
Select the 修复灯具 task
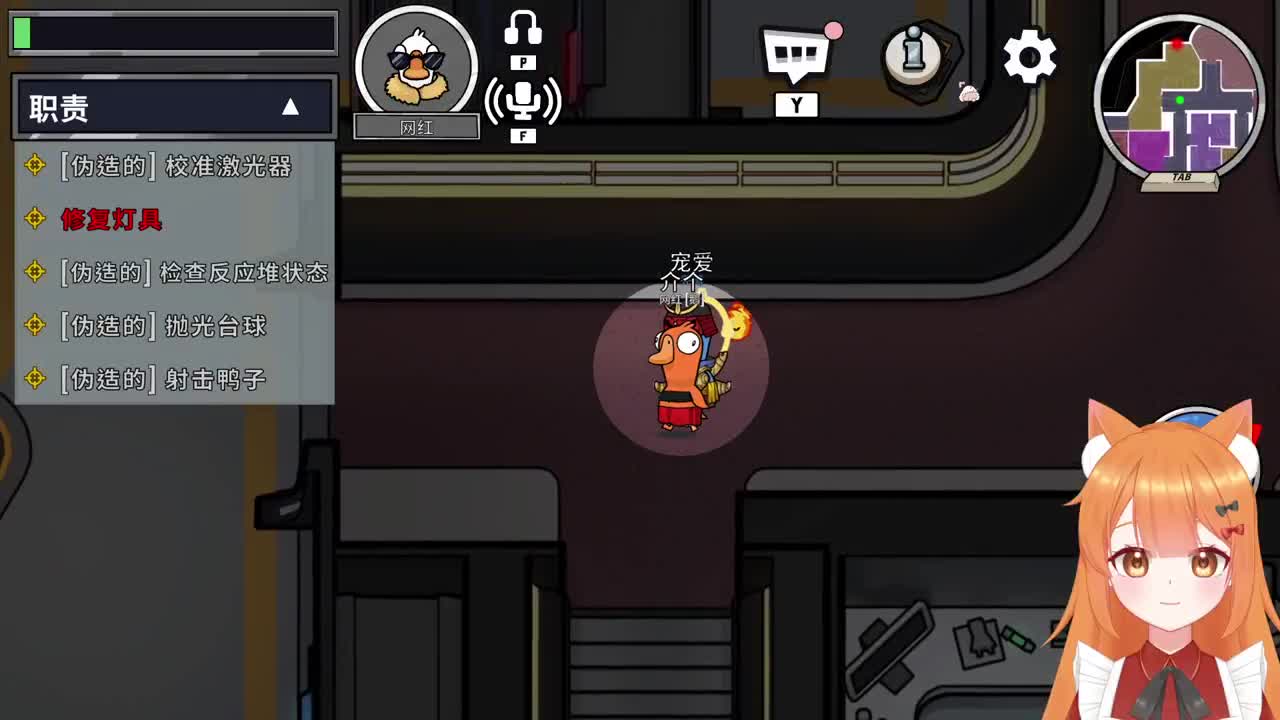tap(111, 219)
